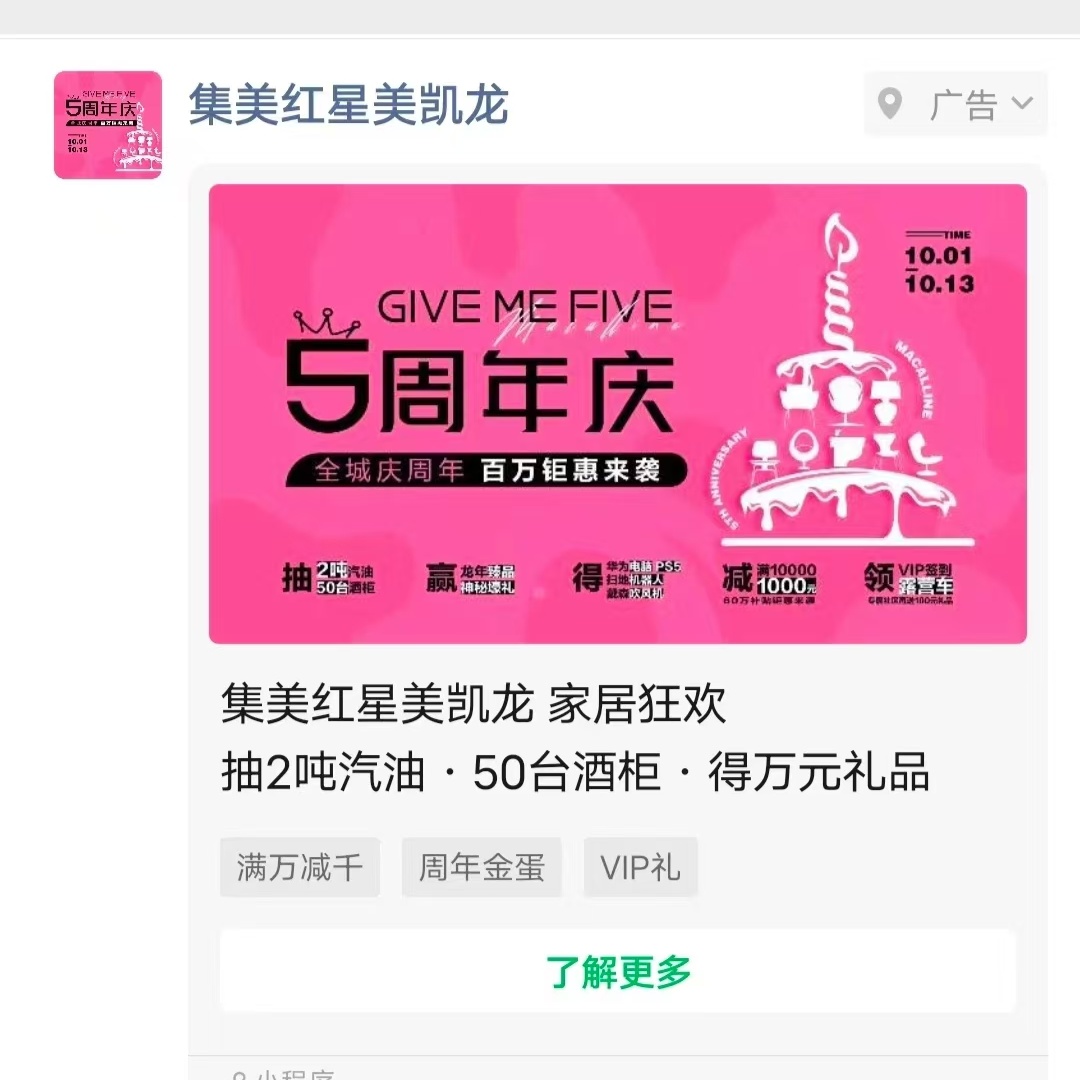Tap the 了解更多 button

pyautogui.click(x=617, y=971)
